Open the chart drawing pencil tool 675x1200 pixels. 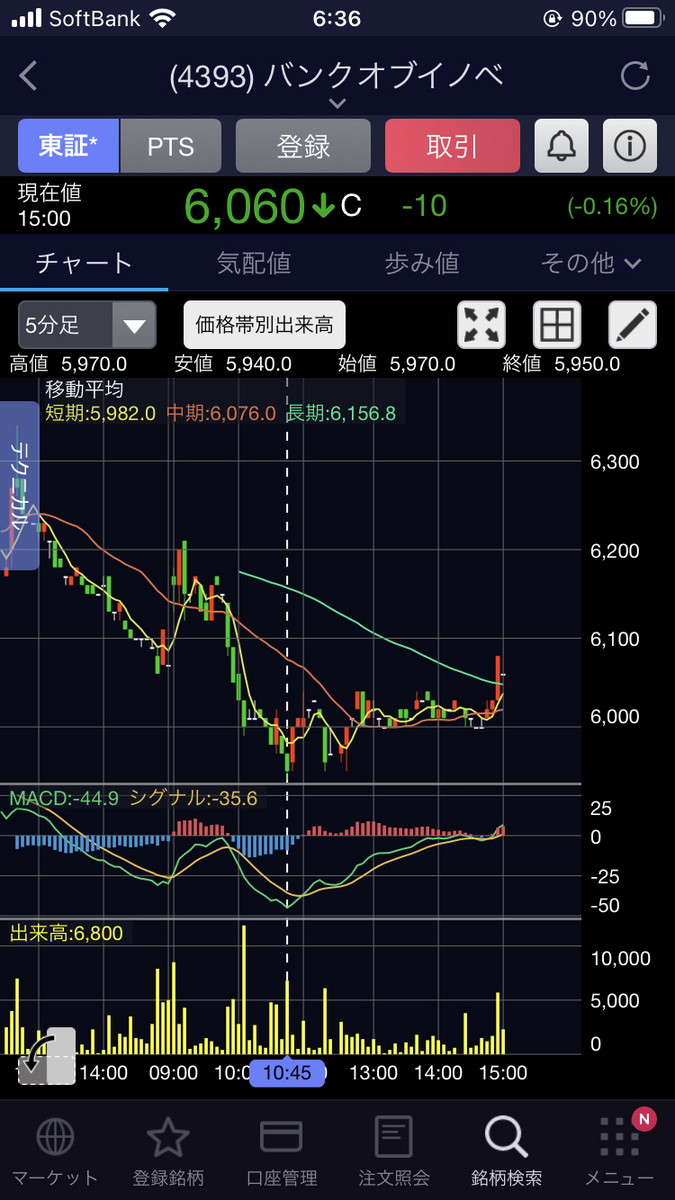click(633, 325)
